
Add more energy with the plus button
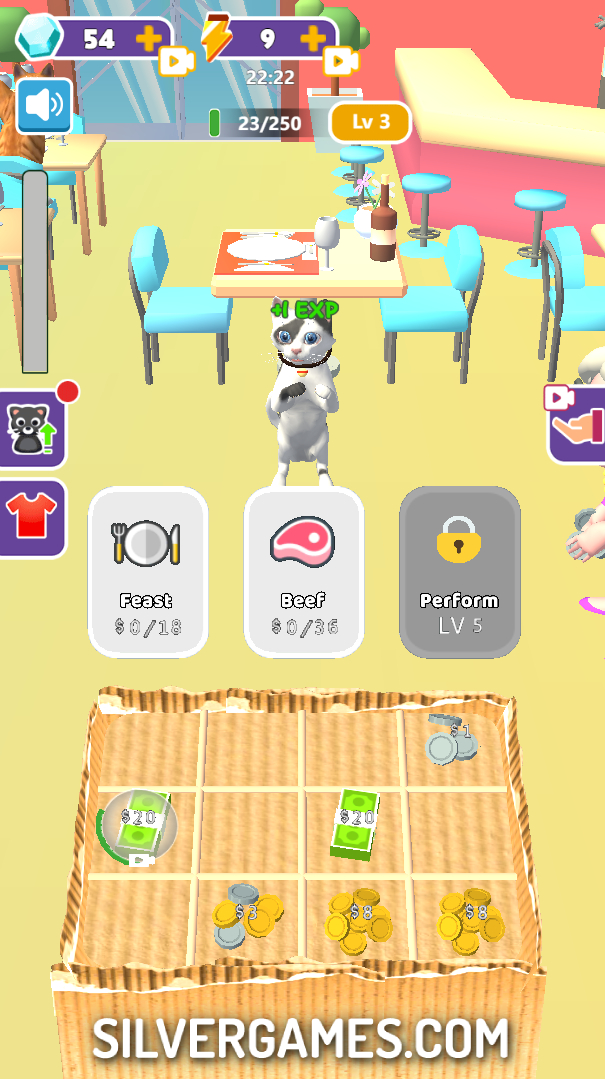tap(313, 39)
